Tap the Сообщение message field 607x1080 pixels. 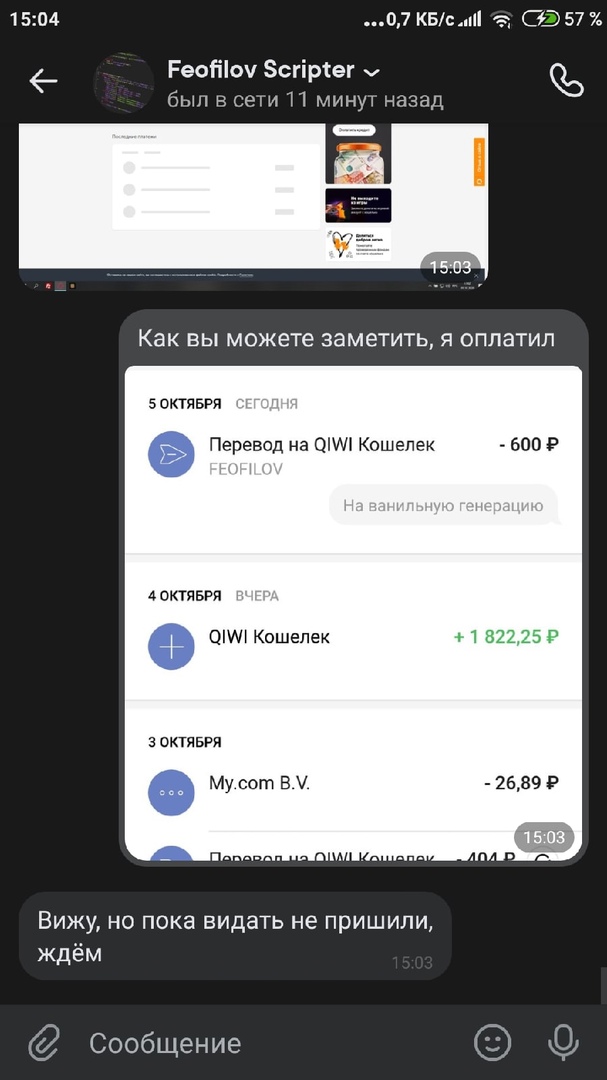[260, 1043]
